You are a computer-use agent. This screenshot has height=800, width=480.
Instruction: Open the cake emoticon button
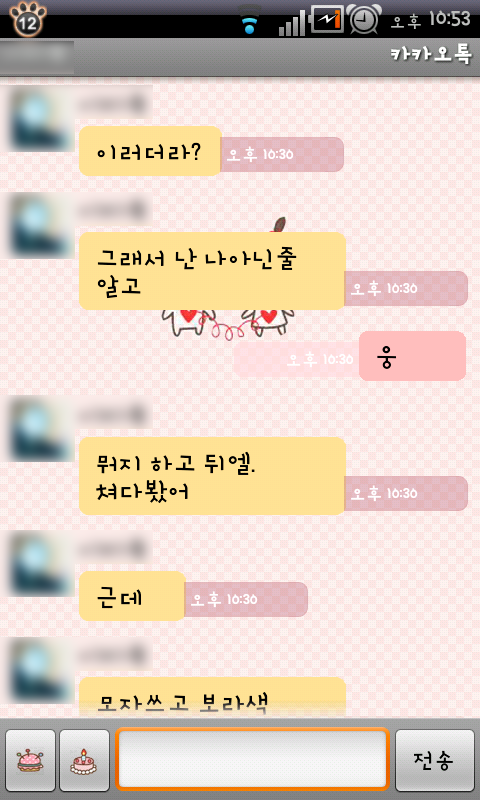(84, 760)
